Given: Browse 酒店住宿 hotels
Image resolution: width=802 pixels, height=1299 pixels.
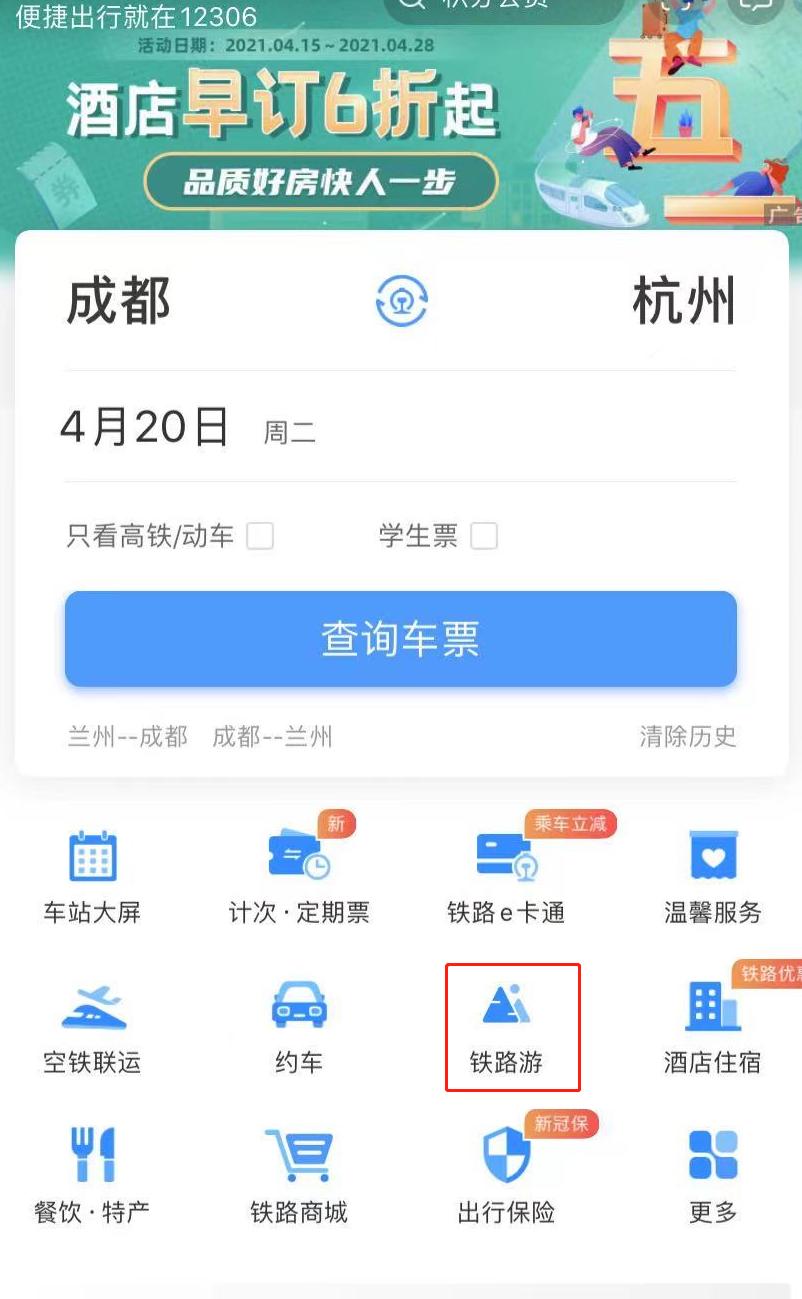Looking at the screenshot, I should point(713,1027).
